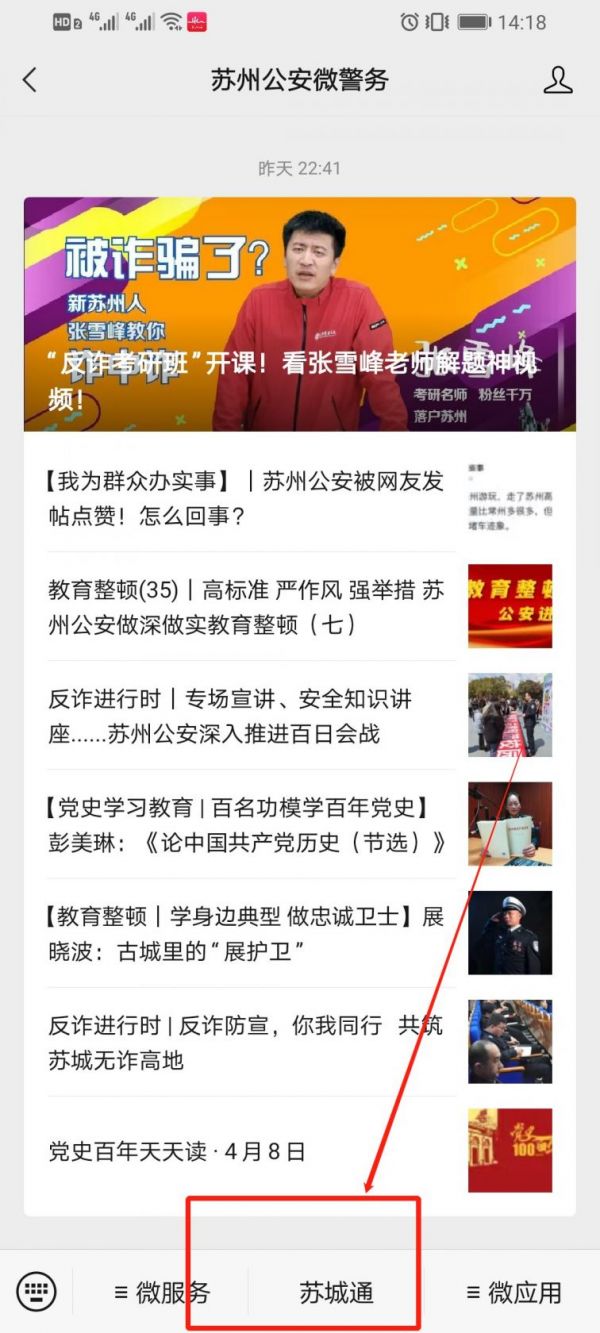Open 教育整顿(35) 高标准 严作风 article
The height and width of the screenshot is (1333, 600).
coord(300,606)
